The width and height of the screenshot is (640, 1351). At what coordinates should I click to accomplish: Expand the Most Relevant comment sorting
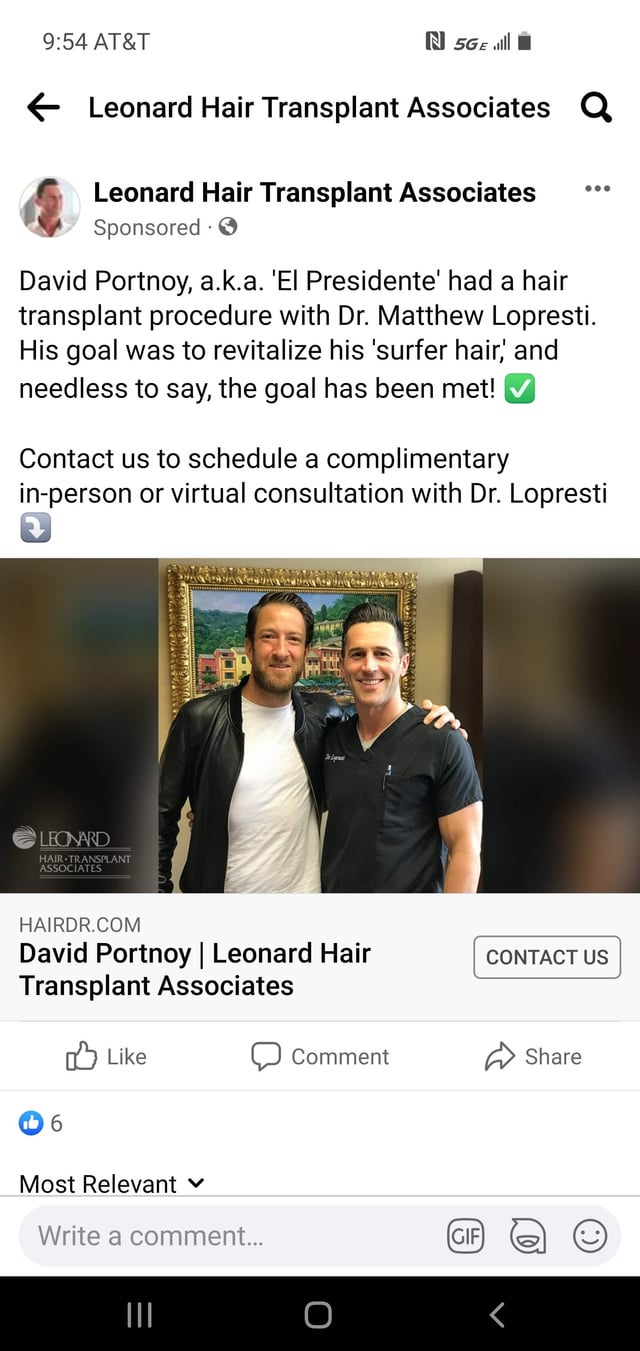coord(111,1183)
